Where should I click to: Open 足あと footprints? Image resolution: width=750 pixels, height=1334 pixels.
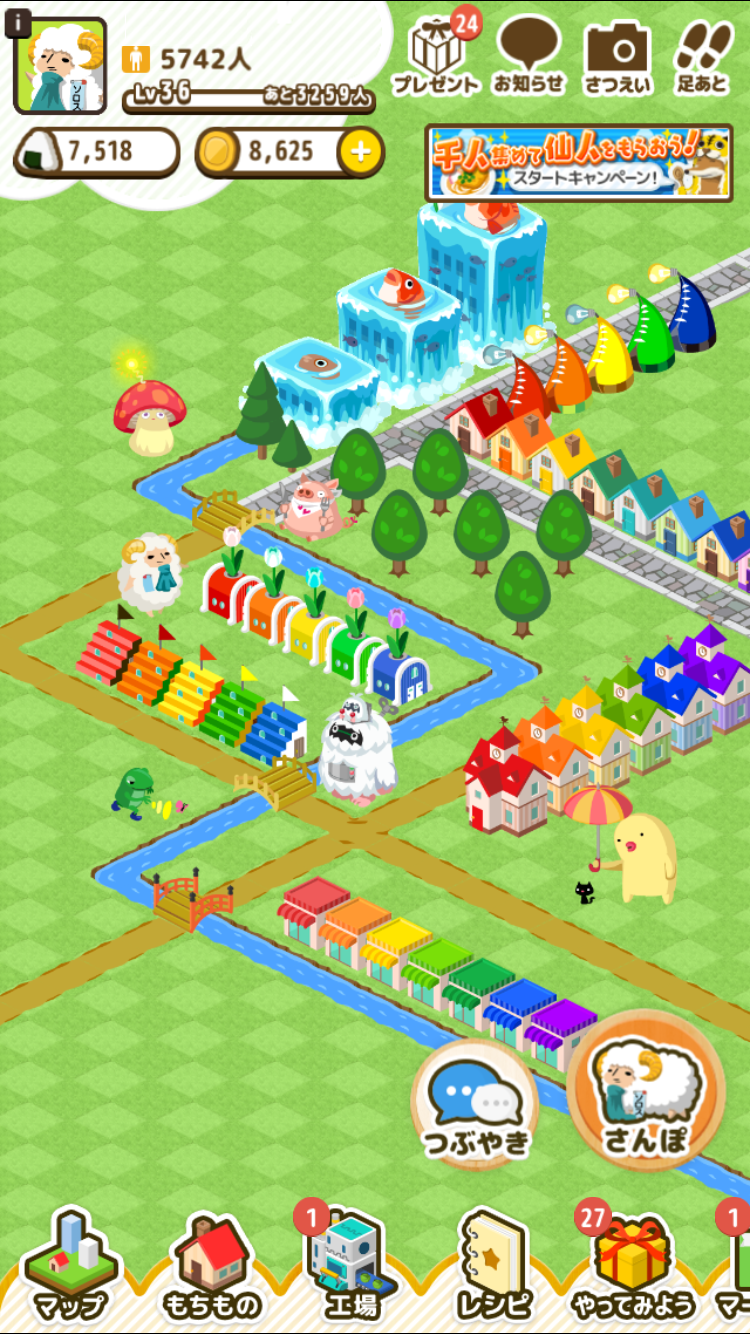pos(703,55)
